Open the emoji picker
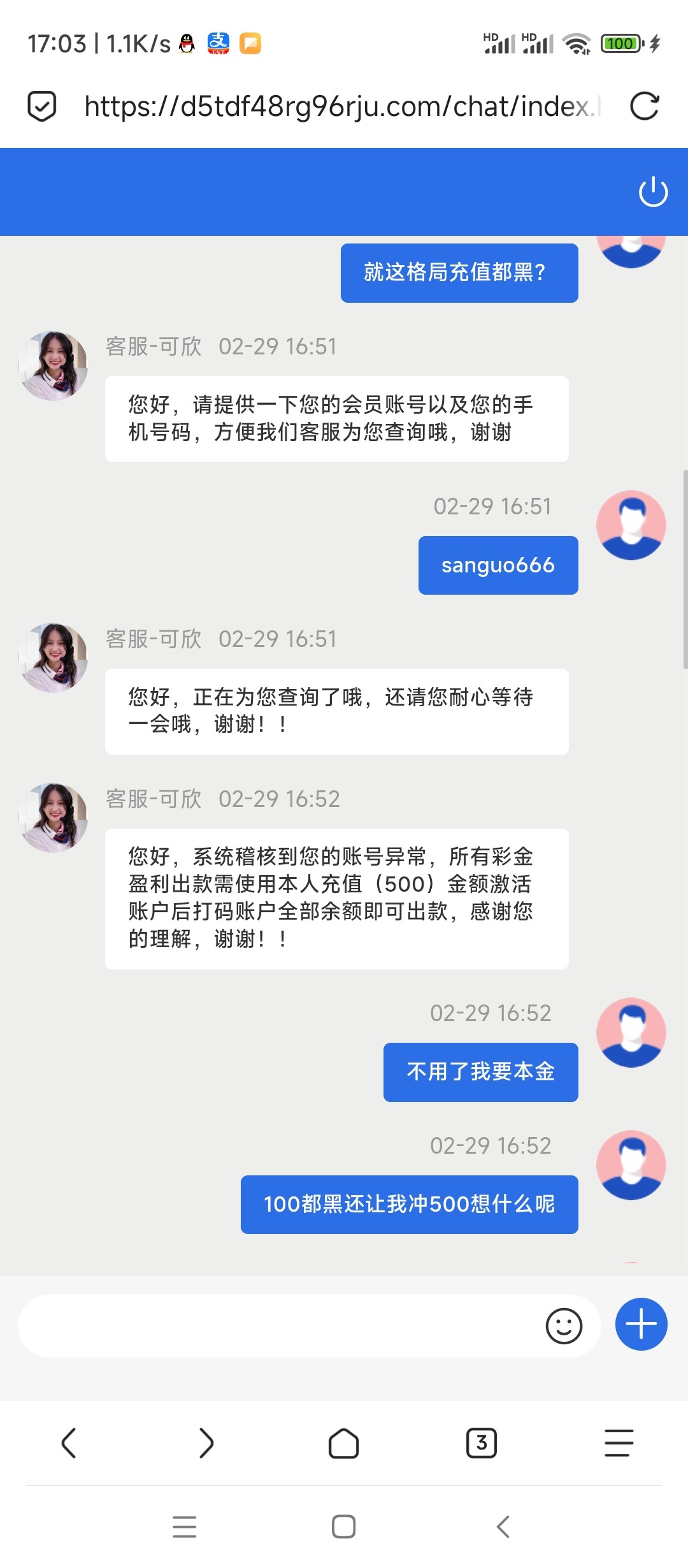Image resolution: width=688 pixels, height=1568 pixels. [564, 1326]
